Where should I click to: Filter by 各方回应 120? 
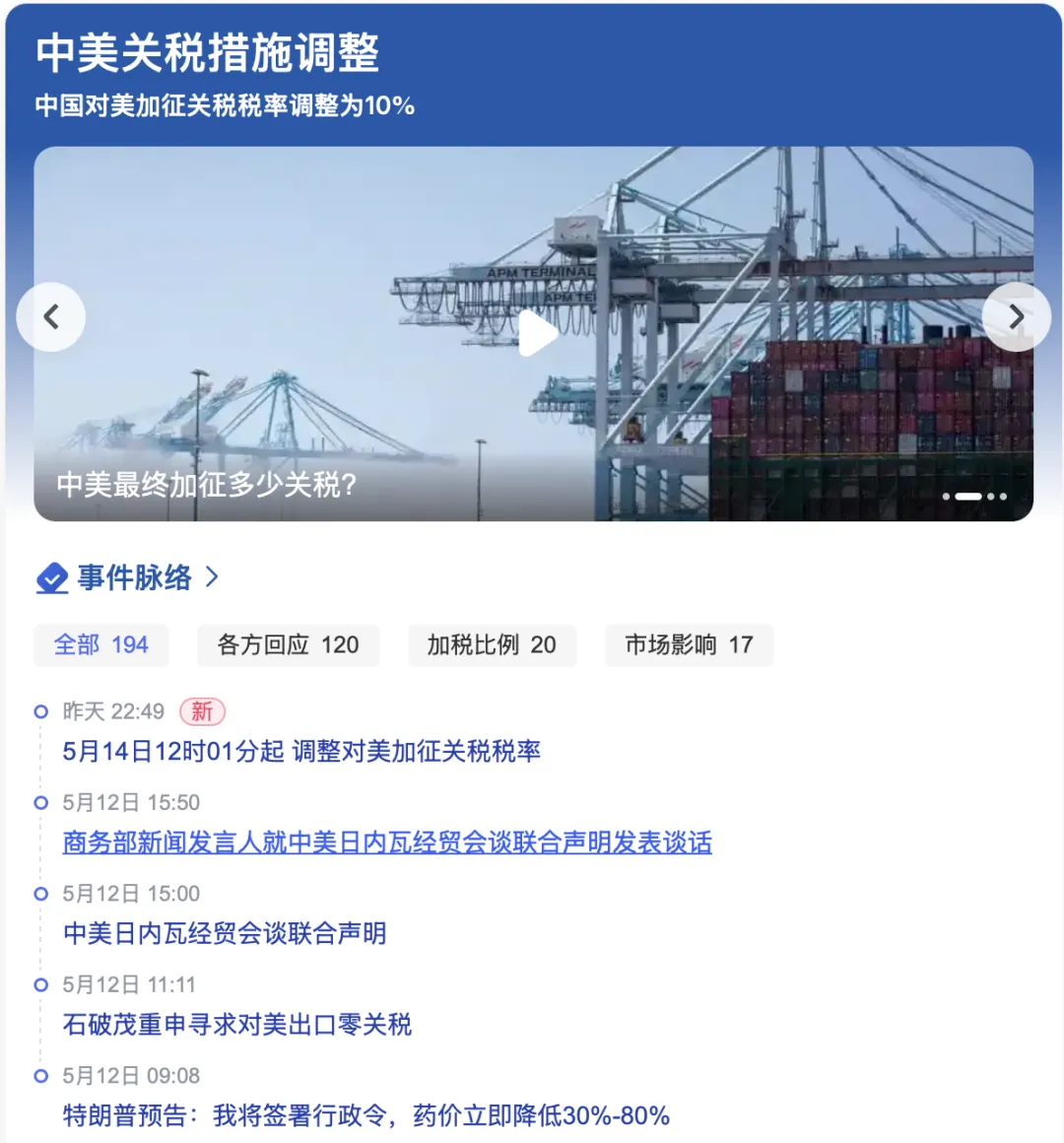288,645
